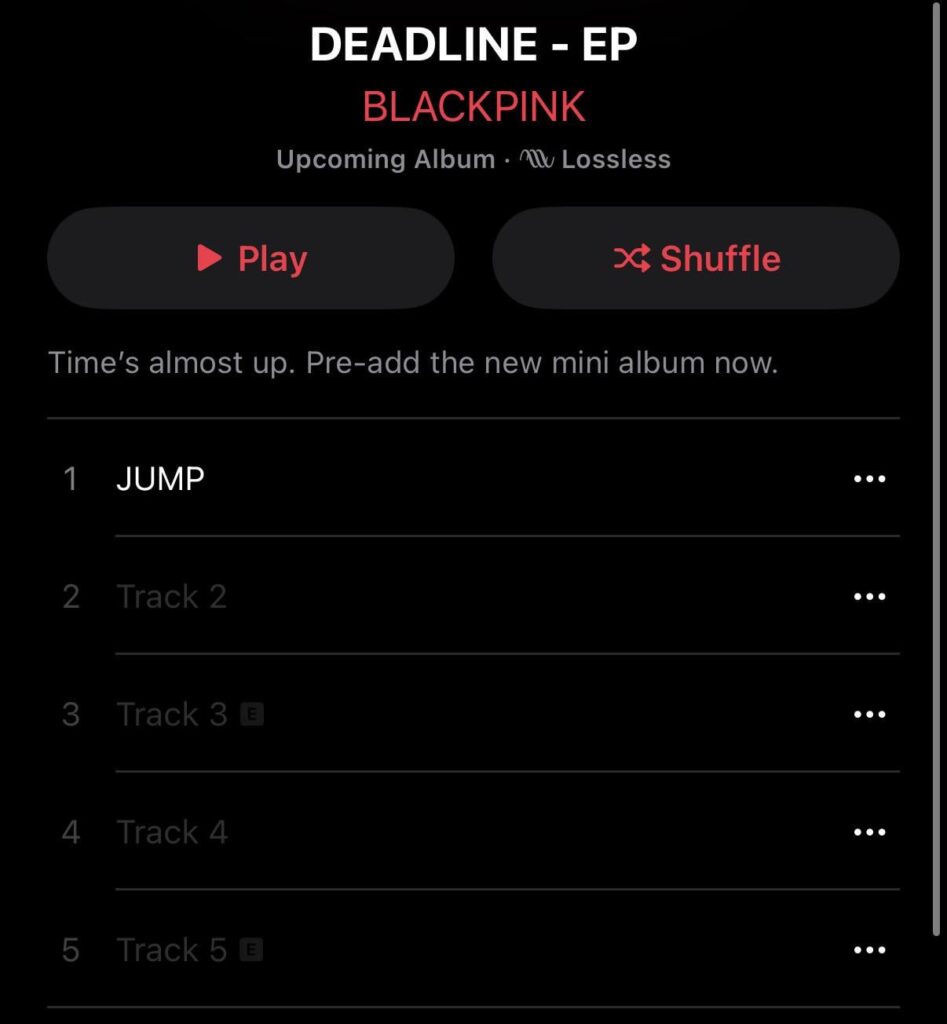Open the ellipsis menu for JUMP
Screen dimensions: 947x1024
(x=869, y=478)
